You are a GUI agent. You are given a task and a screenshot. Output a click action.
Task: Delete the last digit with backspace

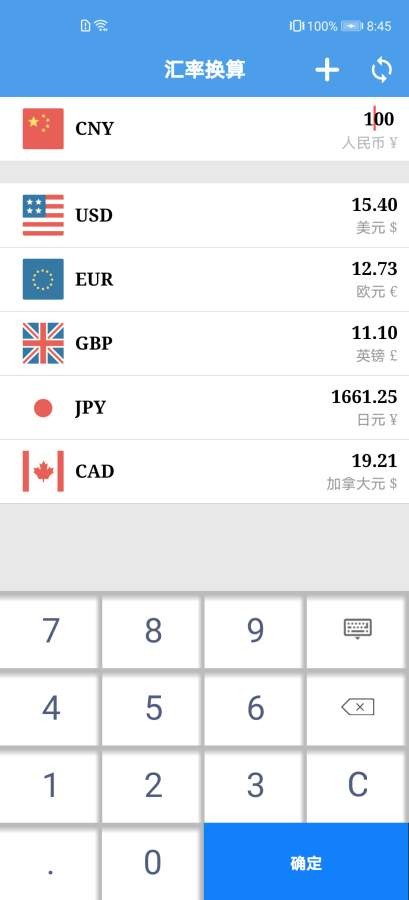click(x=358, y=707)
